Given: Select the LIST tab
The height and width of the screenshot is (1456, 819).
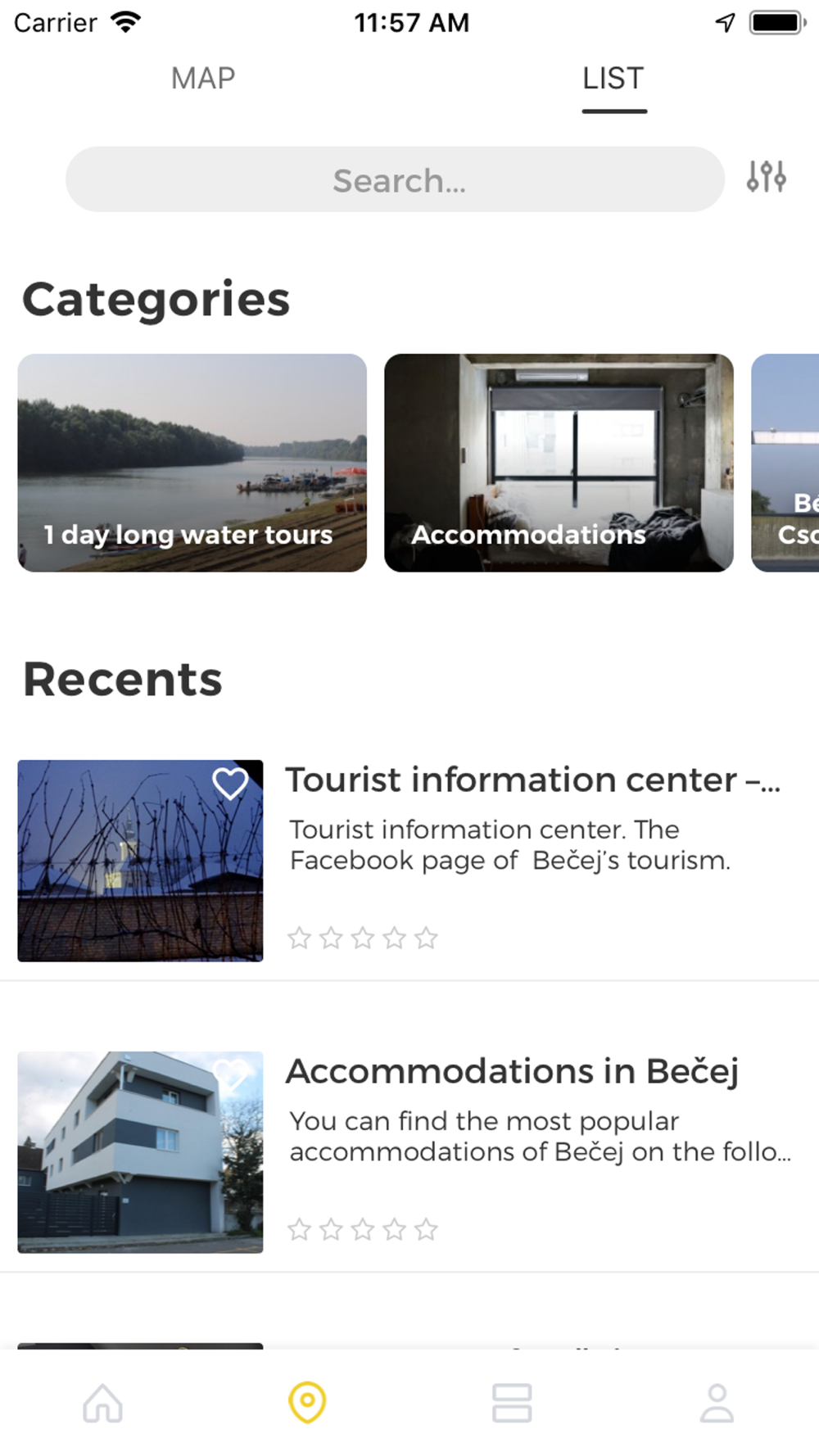Looking at the screenshot, I should click(613, 79).
